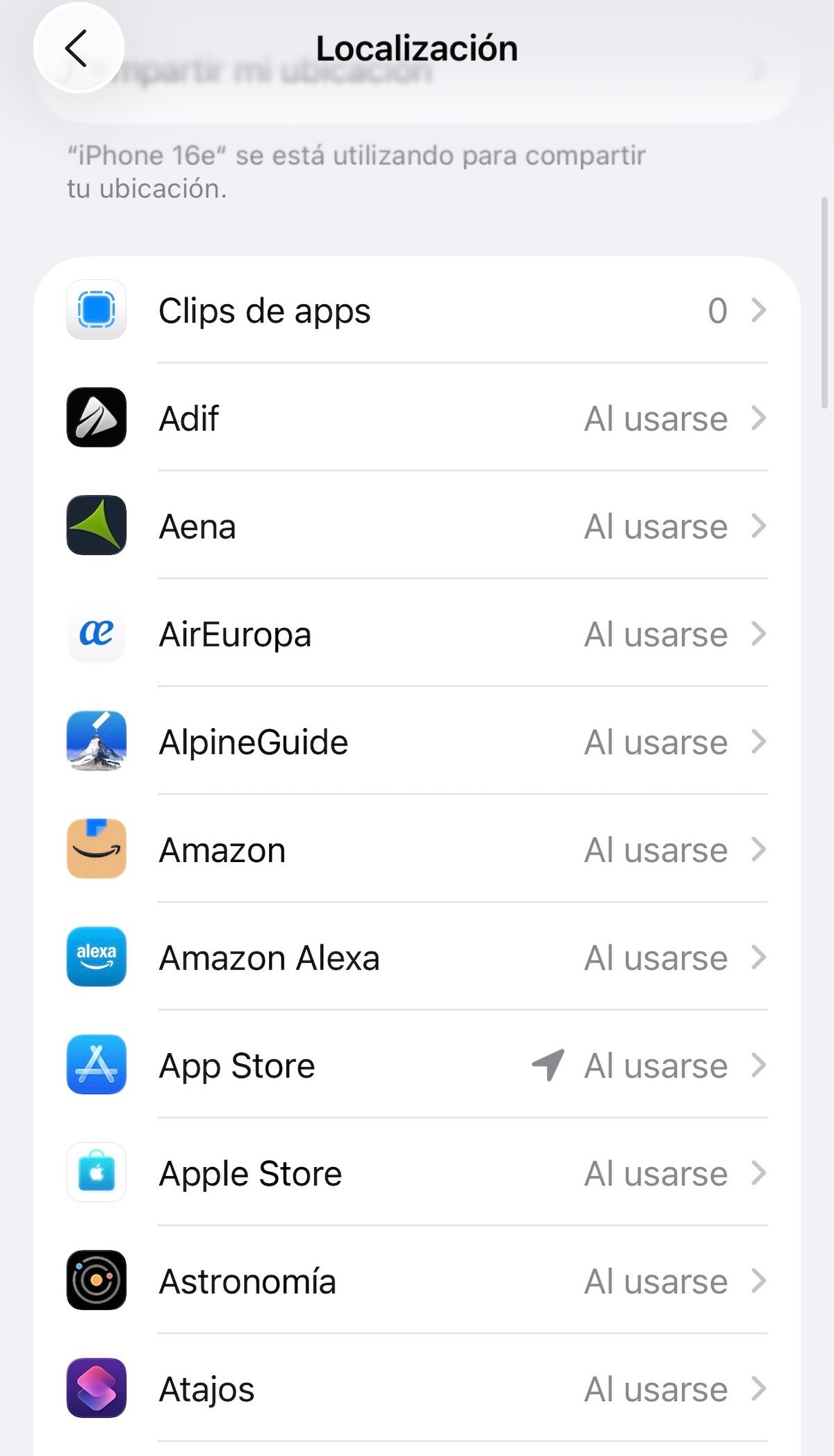Open Aena location permission

point(417,526)
